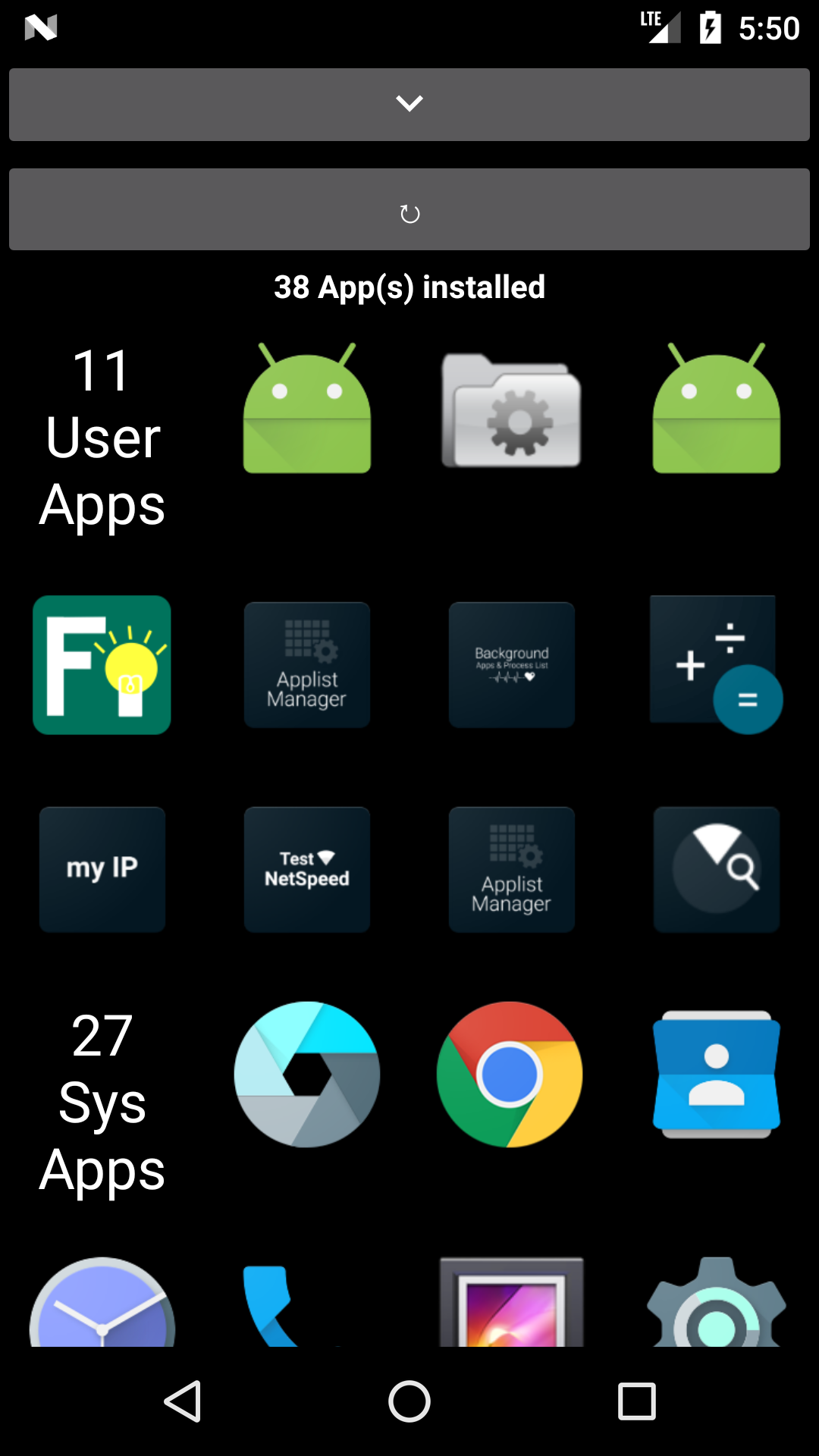Open the battery pie-chart search app
Viewport: 819px width, 1456px height.
point(716,869)
